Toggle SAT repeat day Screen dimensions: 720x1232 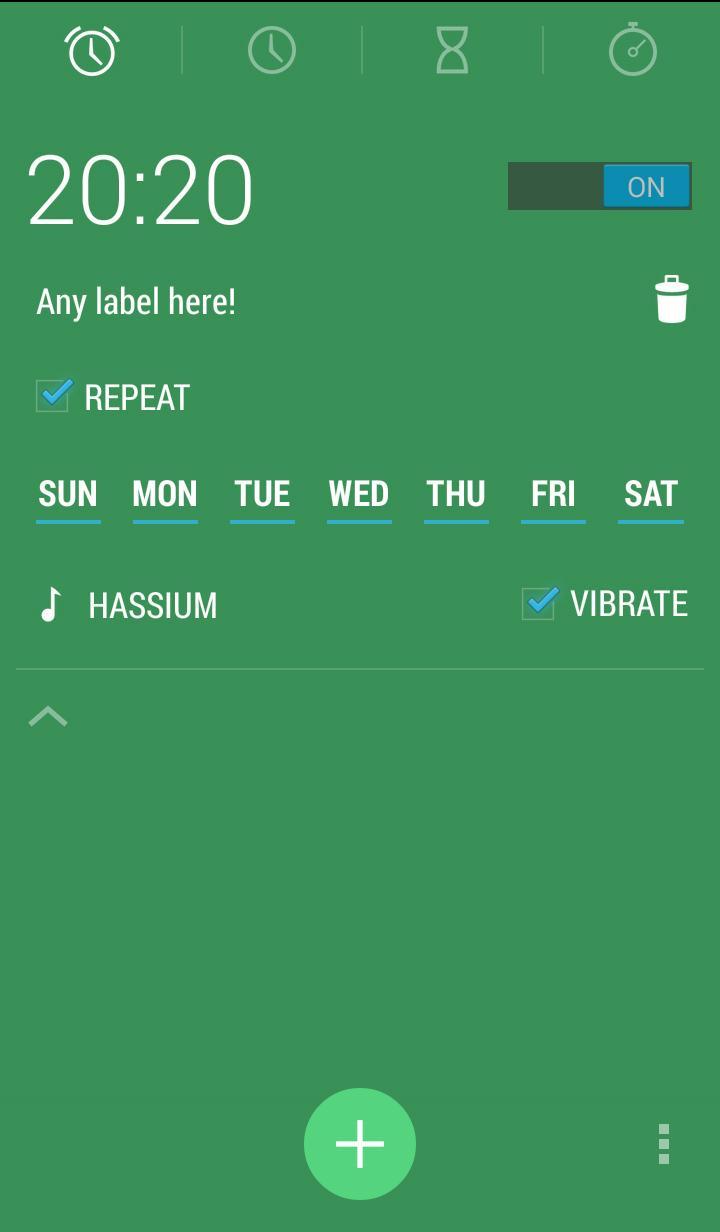[650, 494]
